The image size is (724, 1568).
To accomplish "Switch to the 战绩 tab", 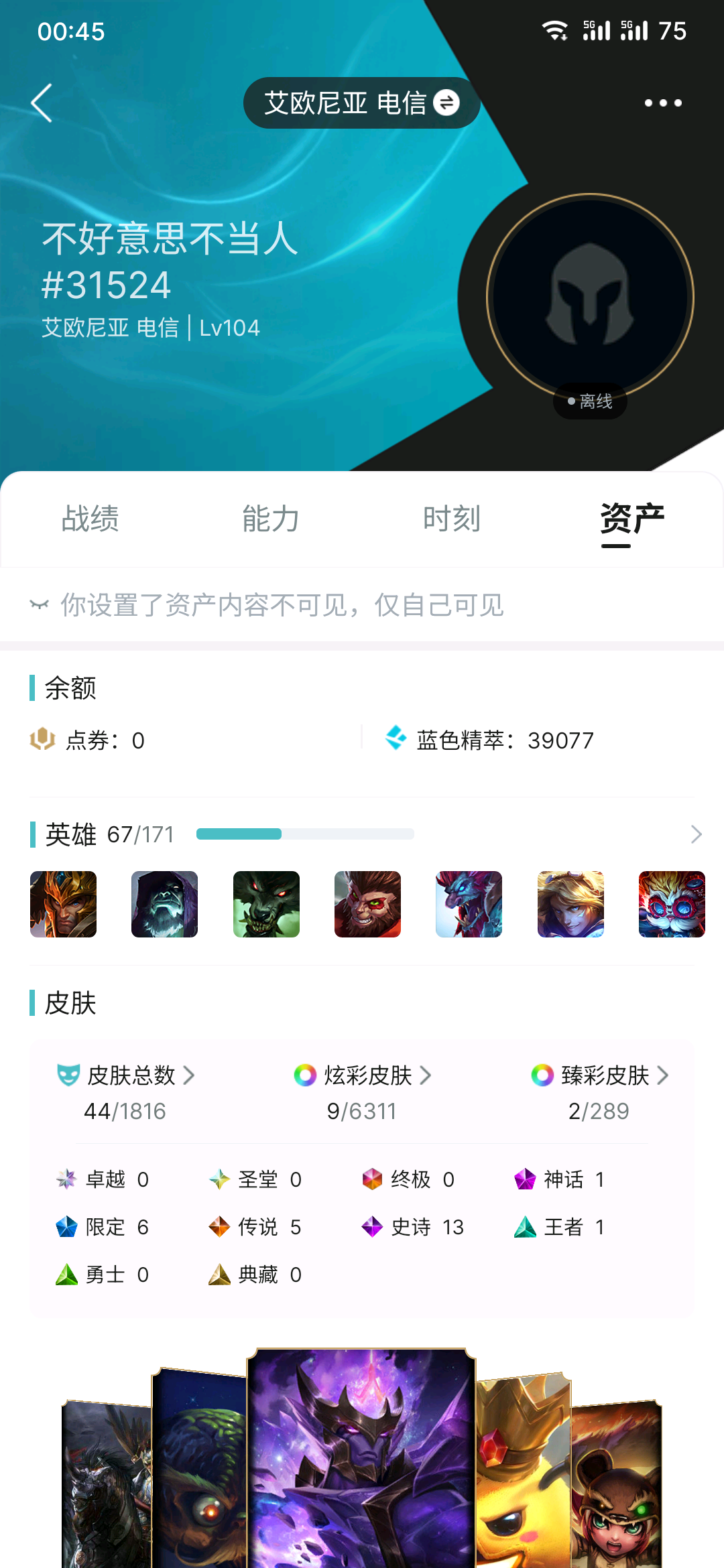I will click(x=90, y=519).
